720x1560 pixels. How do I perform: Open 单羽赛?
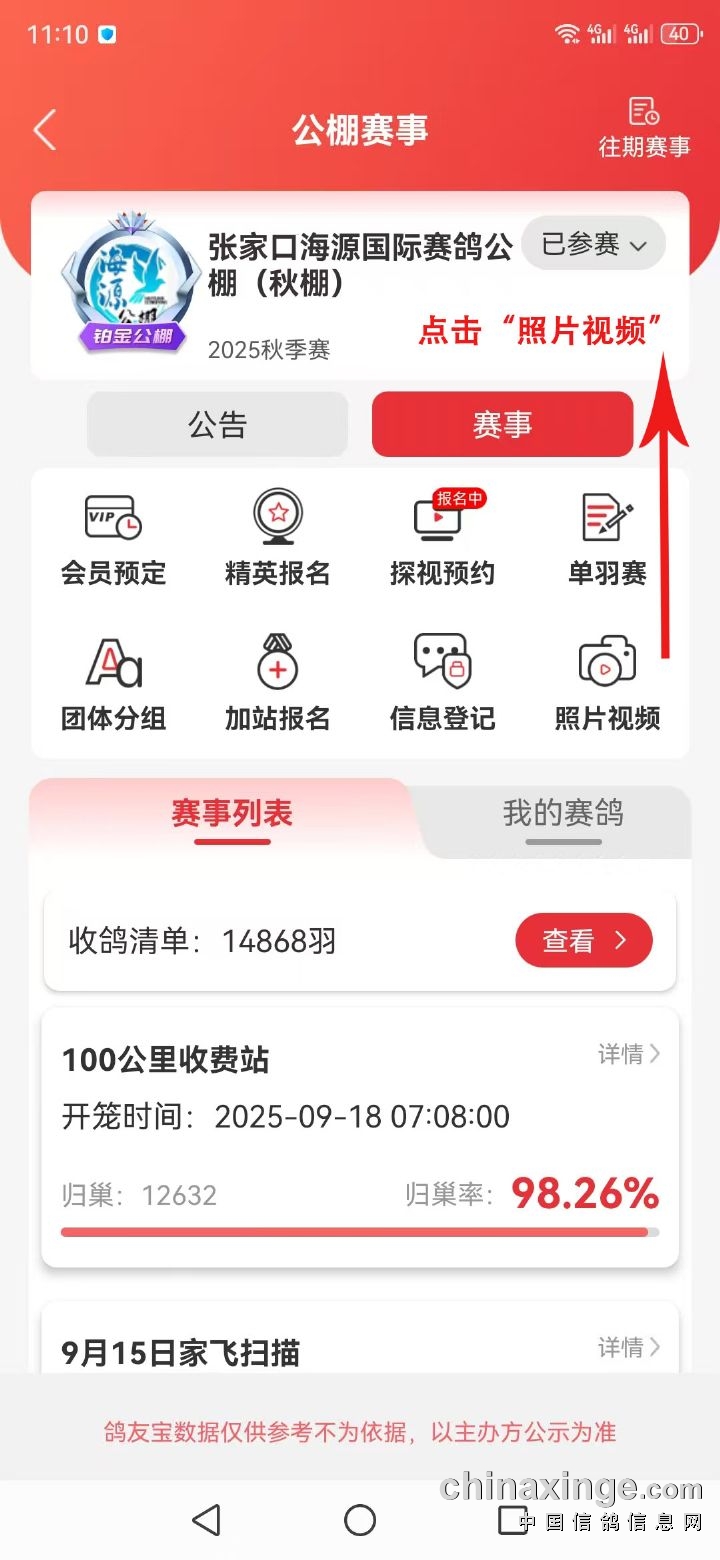coord(607,540)
